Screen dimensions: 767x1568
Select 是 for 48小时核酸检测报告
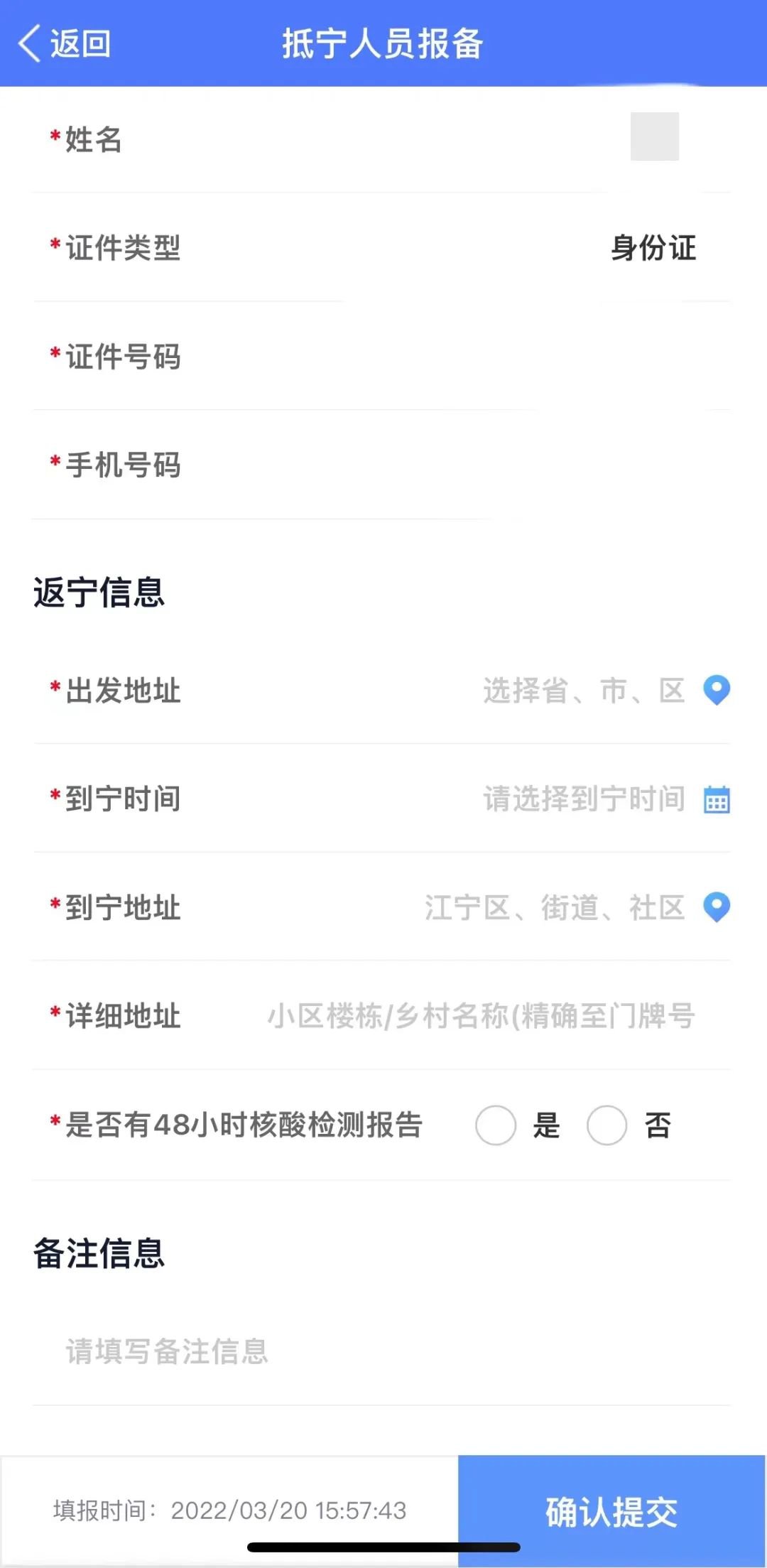496,1125
